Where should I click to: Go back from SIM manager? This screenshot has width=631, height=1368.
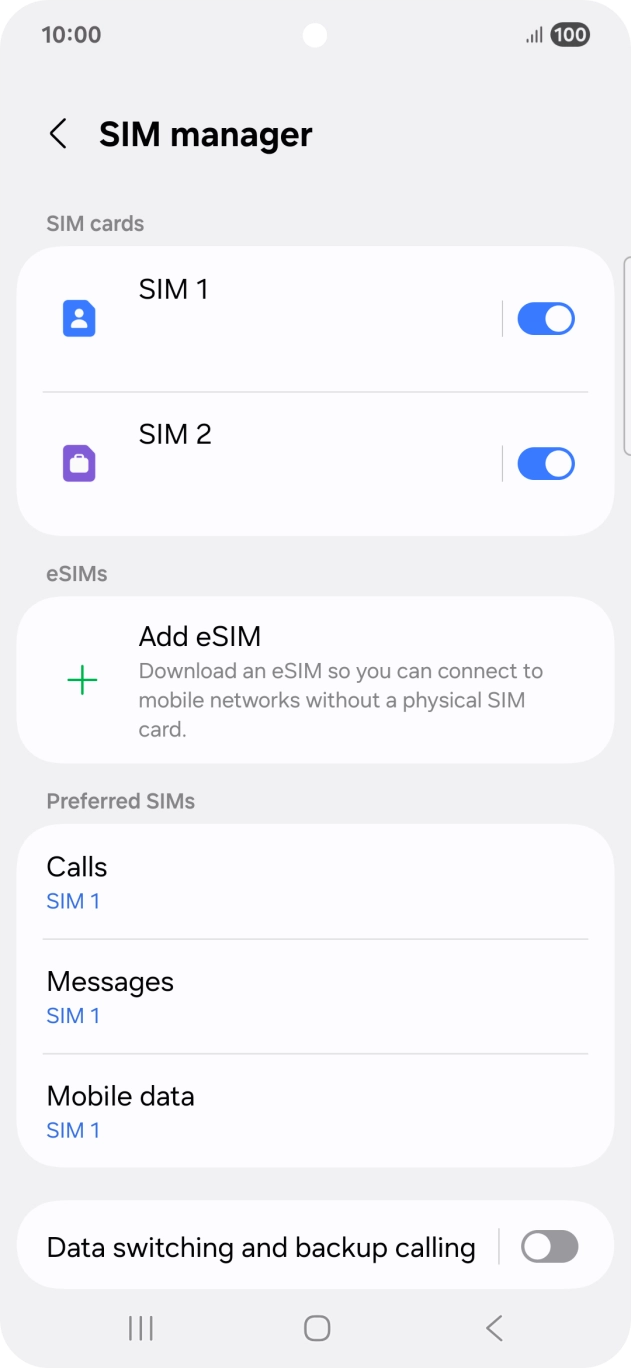coord(58,134)
